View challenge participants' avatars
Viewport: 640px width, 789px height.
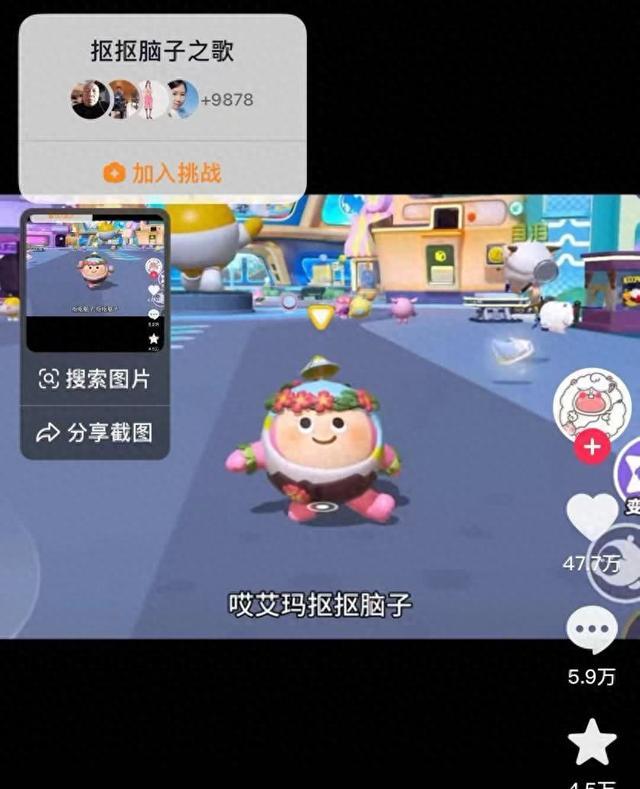point(135,100)
